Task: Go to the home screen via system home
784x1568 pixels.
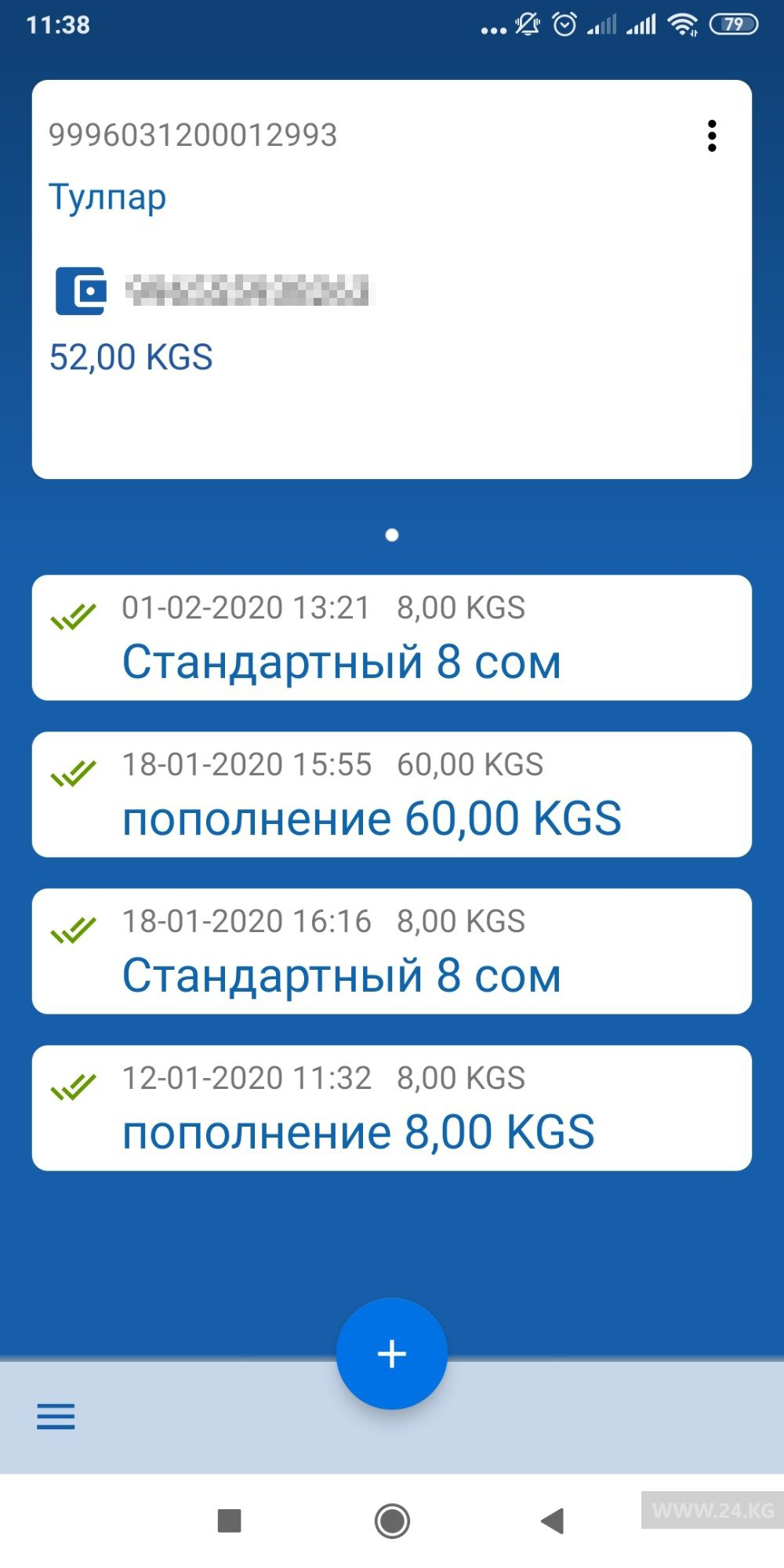Action: [x=392, y=1521]
